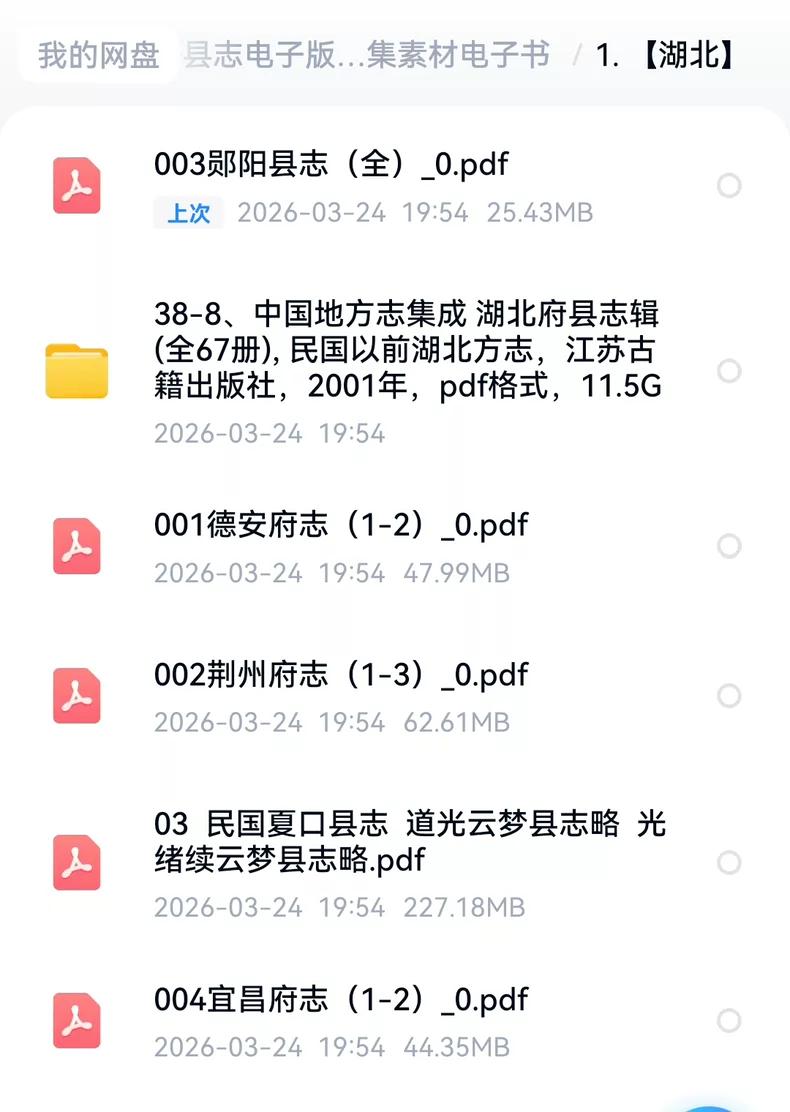Go to 我的网盘 in the breadcrumb
Image resolution: width=790 pixels, height=1112 pixels.
98,55
